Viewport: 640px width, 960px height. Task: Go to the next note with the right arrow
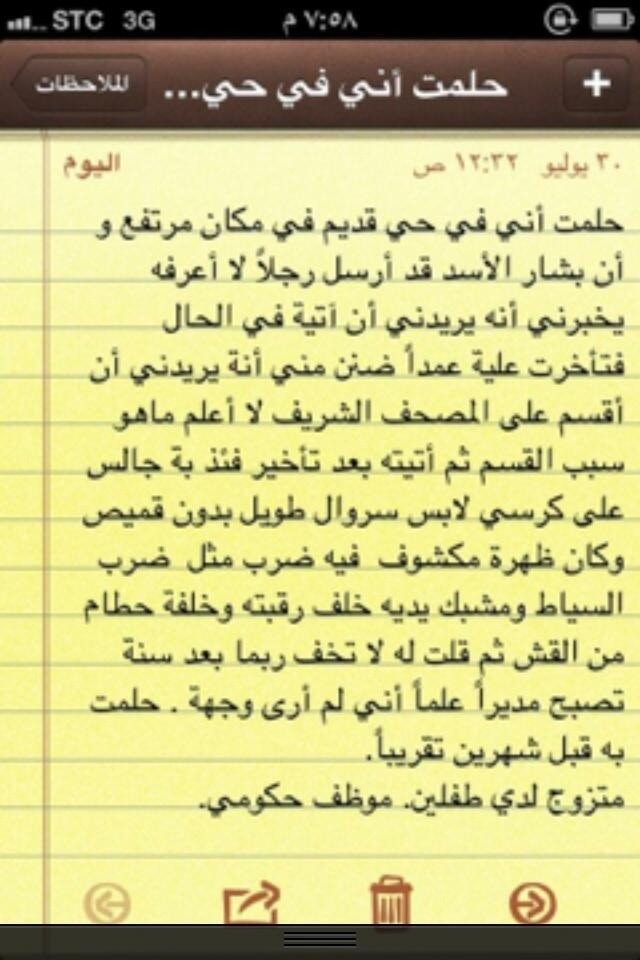tap(532, 903)
